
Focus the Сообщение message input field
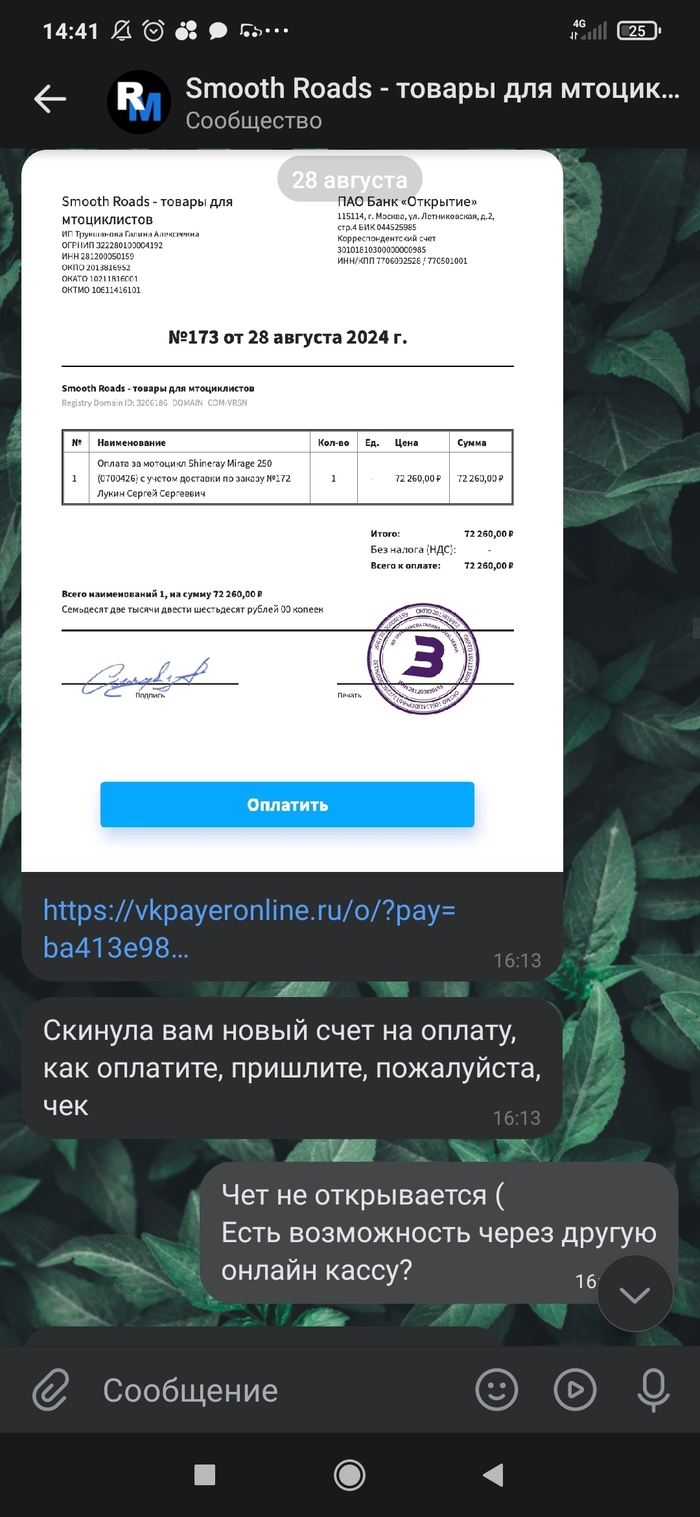(x=270, y=1390)
